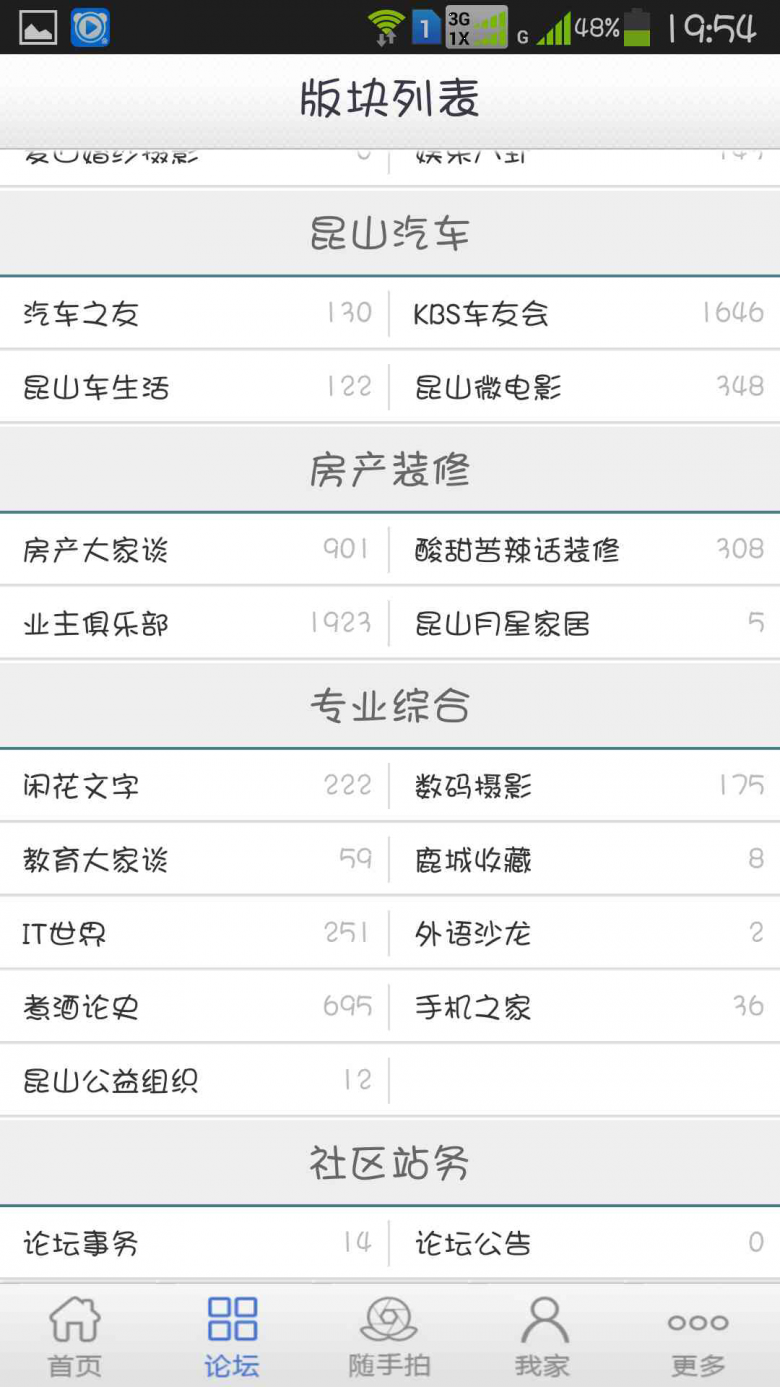Open the 更多 tab
Image resolution: width=780 pixels, height=1387 pixels.
point(698,1337)
